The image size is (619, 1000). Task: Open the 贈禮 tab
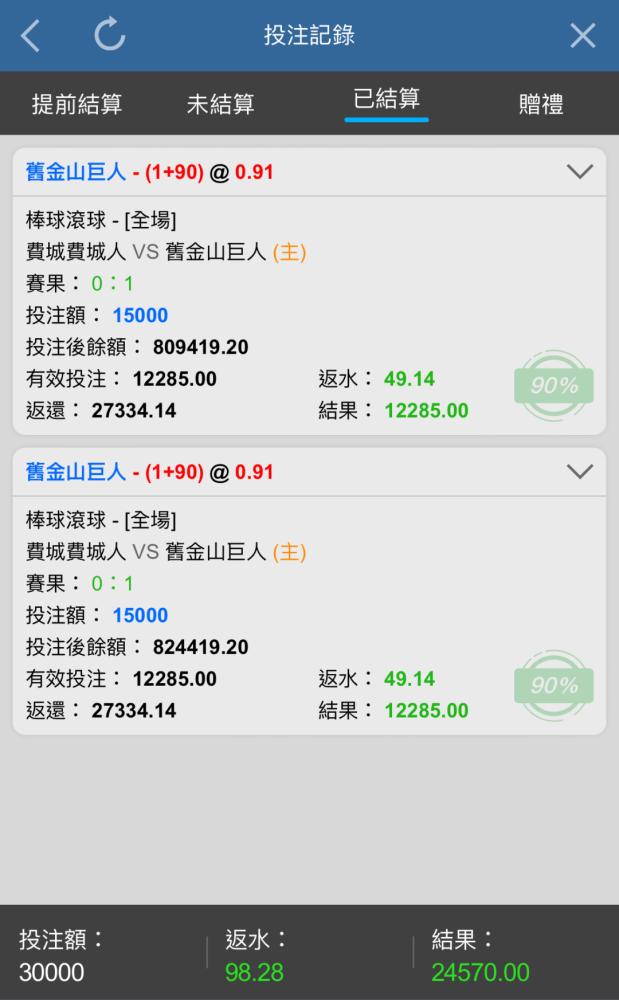point(541,103)
